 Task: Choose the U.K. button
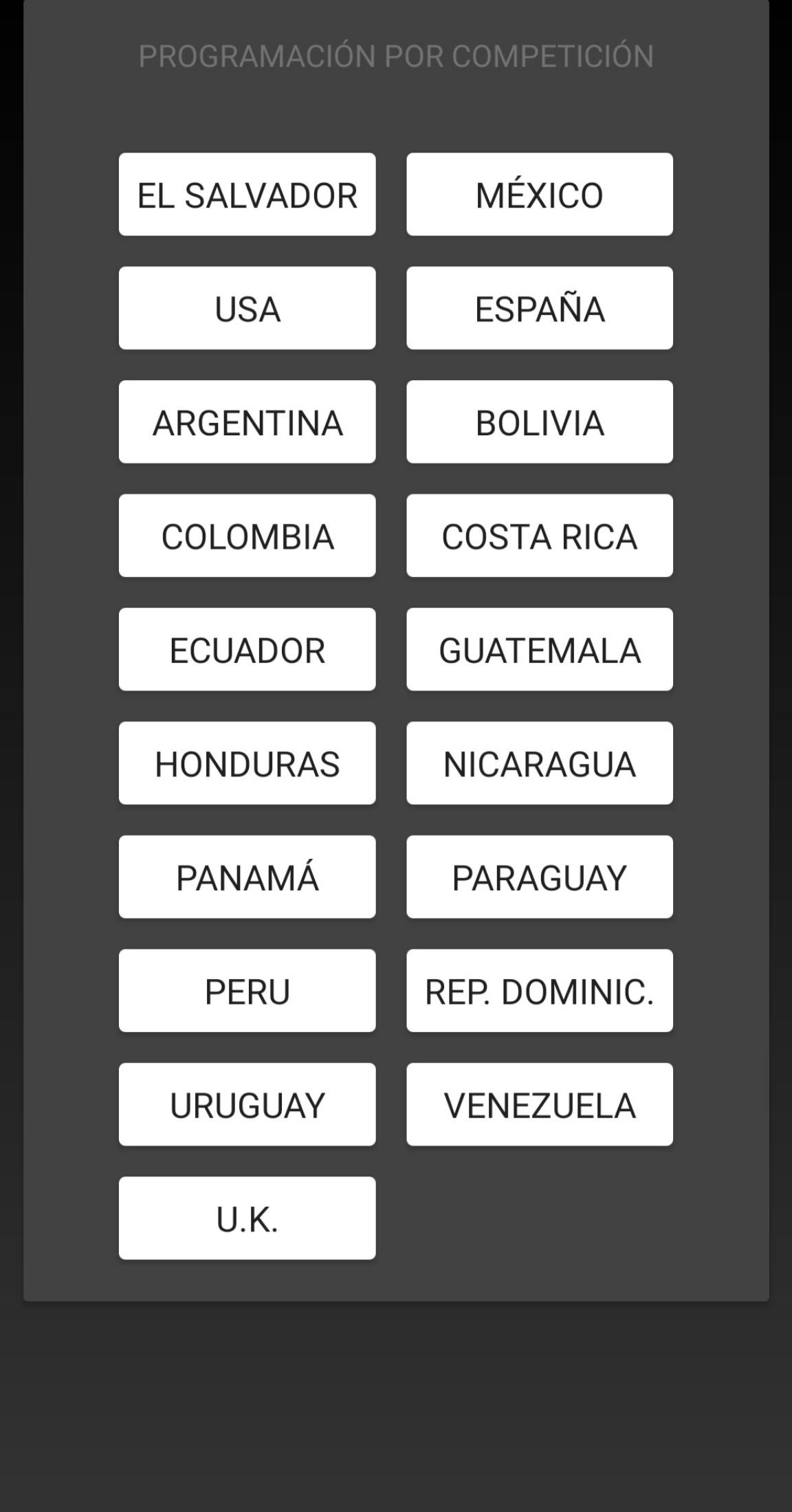(x=247, y=1218)
